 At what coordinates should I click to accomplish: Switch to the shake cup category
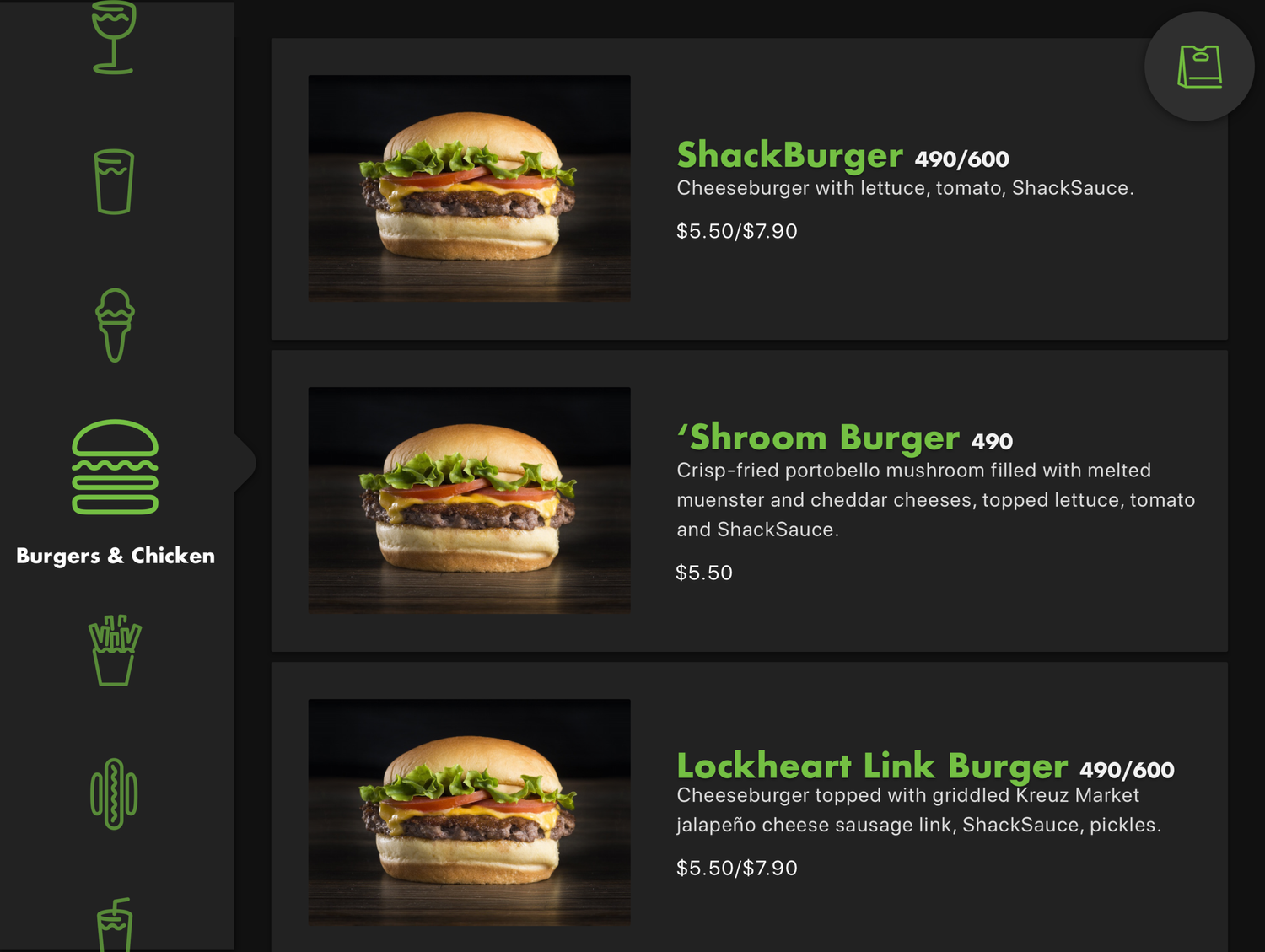115,925
